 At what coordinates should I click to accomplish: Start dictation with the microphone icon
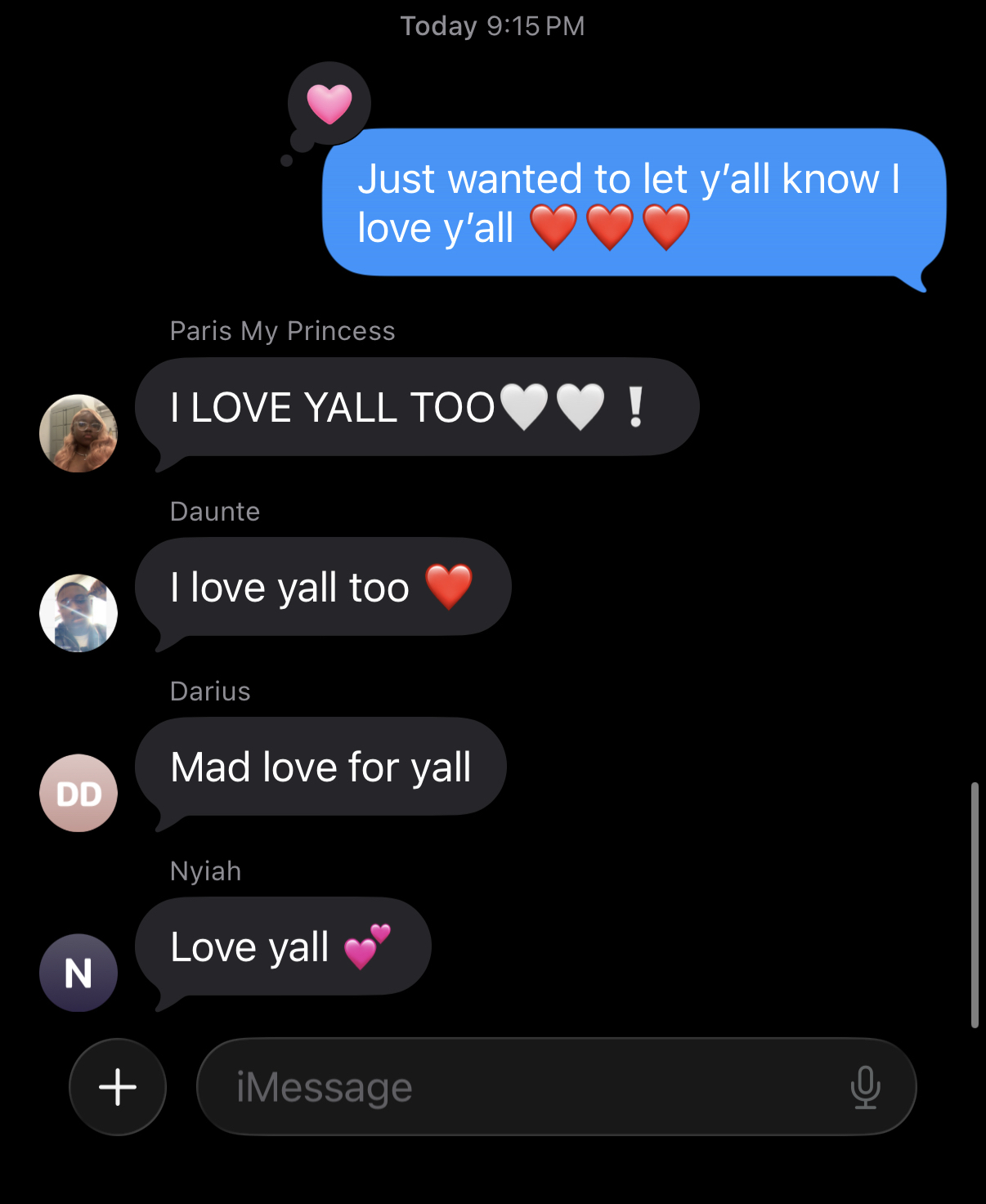pyautogui.click(x=865, y=1087)
